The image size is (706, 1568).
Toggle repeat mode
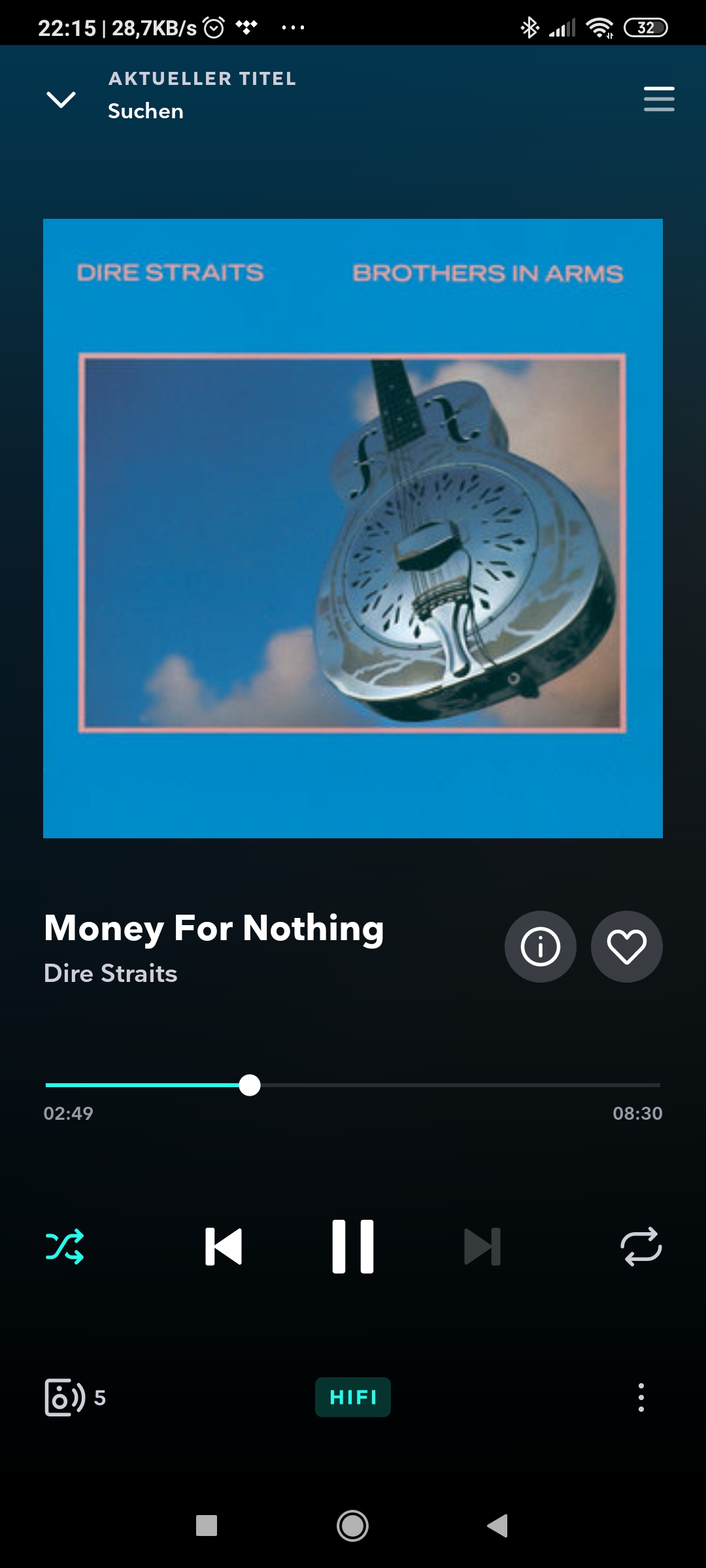click(641, 1247)
